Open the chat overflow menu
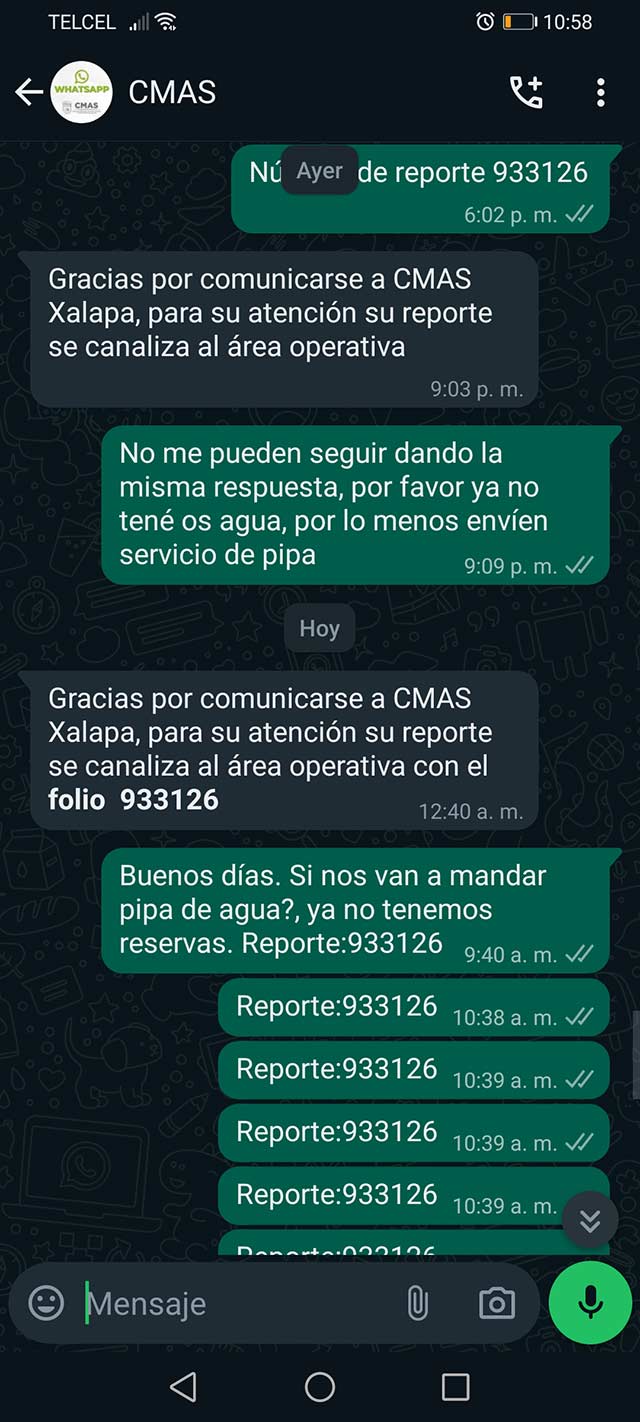This screenshot has height=1422, width=640. 600,93
